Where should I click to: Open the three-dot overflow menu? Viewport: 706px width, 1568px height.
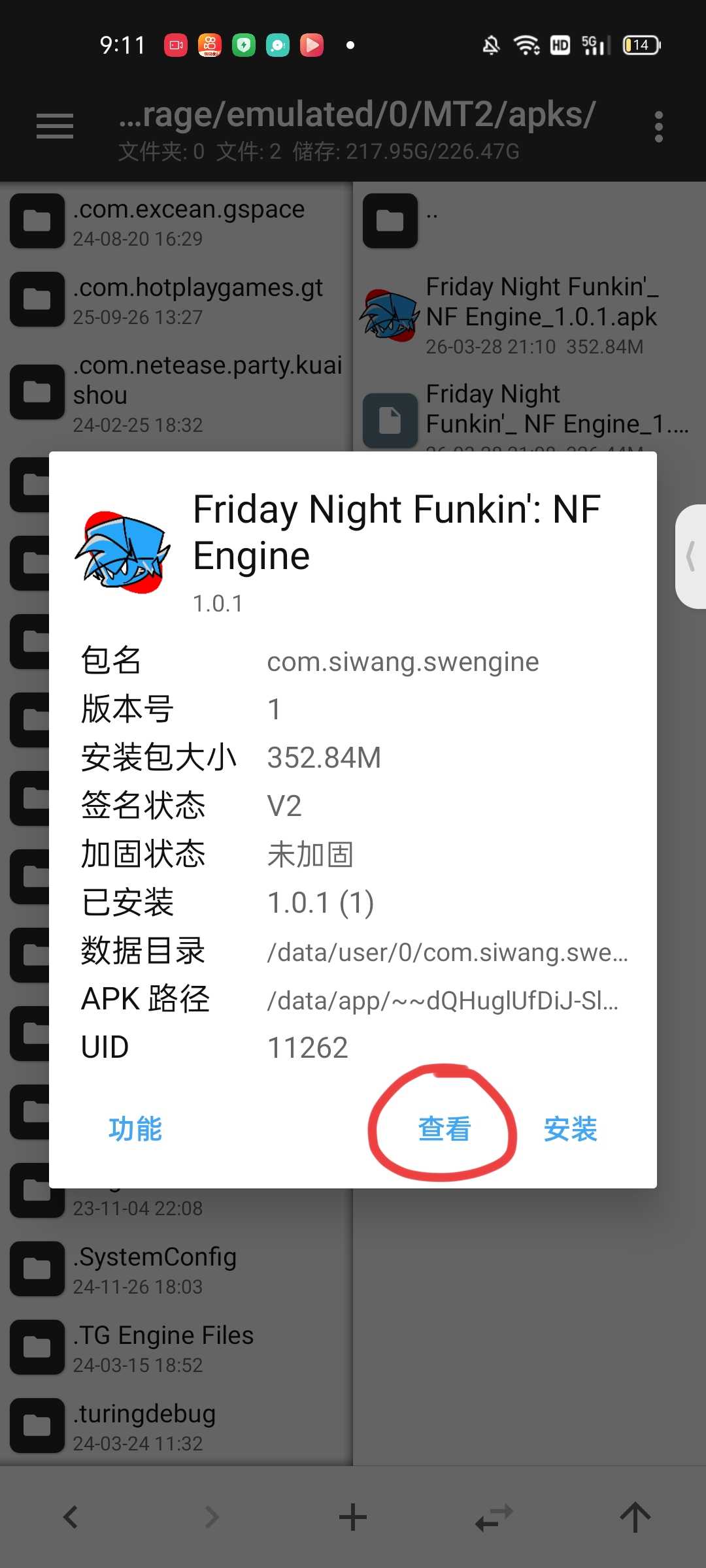pyautogui.click(x=658, y=126)
